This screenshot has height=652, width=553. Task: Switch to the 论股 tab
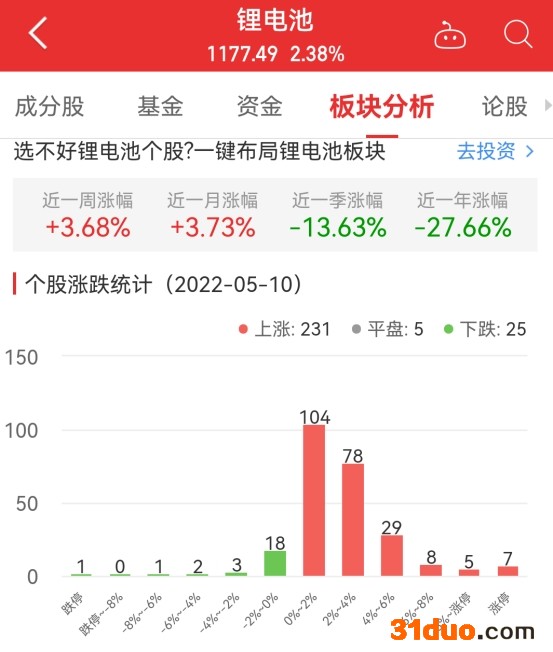(505, 106)
